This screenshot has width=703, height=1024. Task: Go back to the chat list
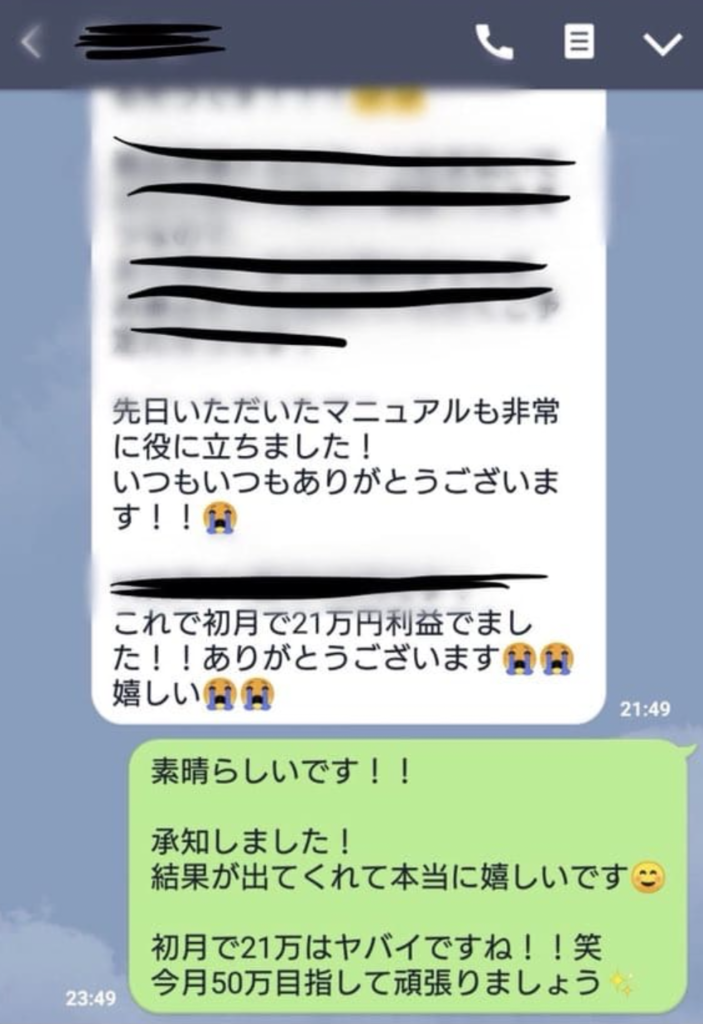click(x=32, y=43)
